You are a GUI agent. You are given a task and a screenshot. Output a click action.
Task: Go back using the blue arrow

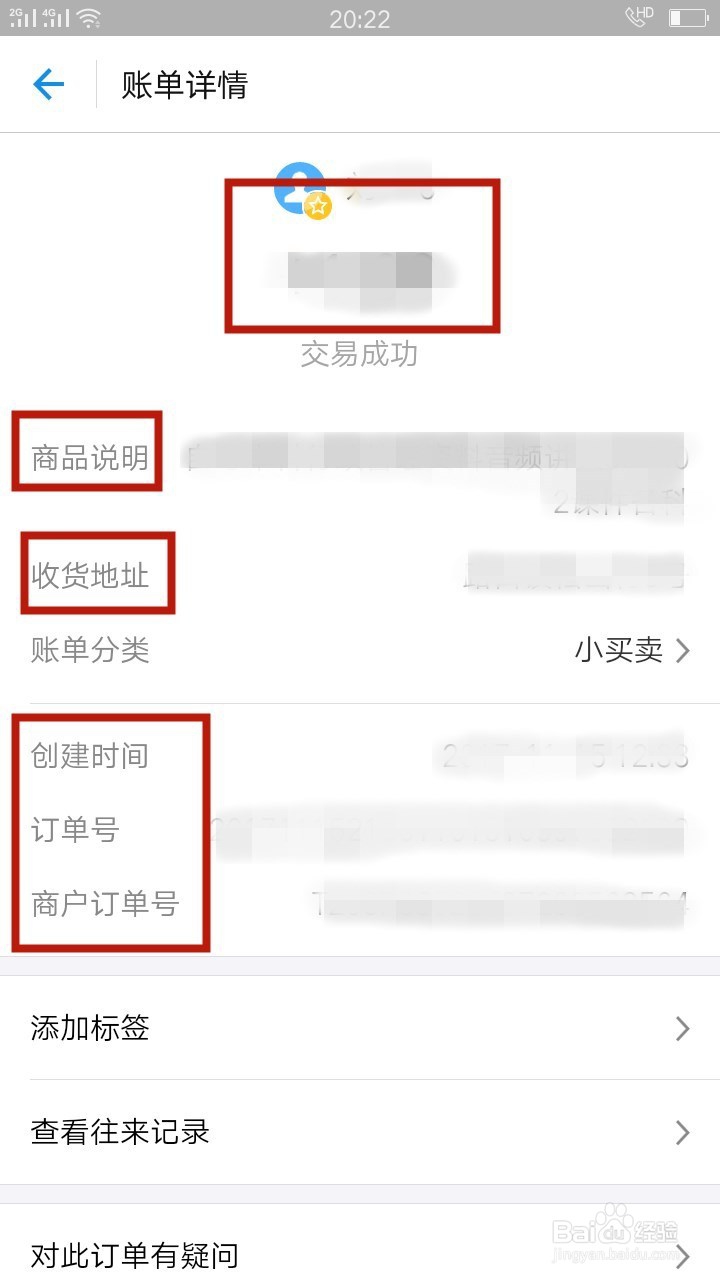pos(48,85)
